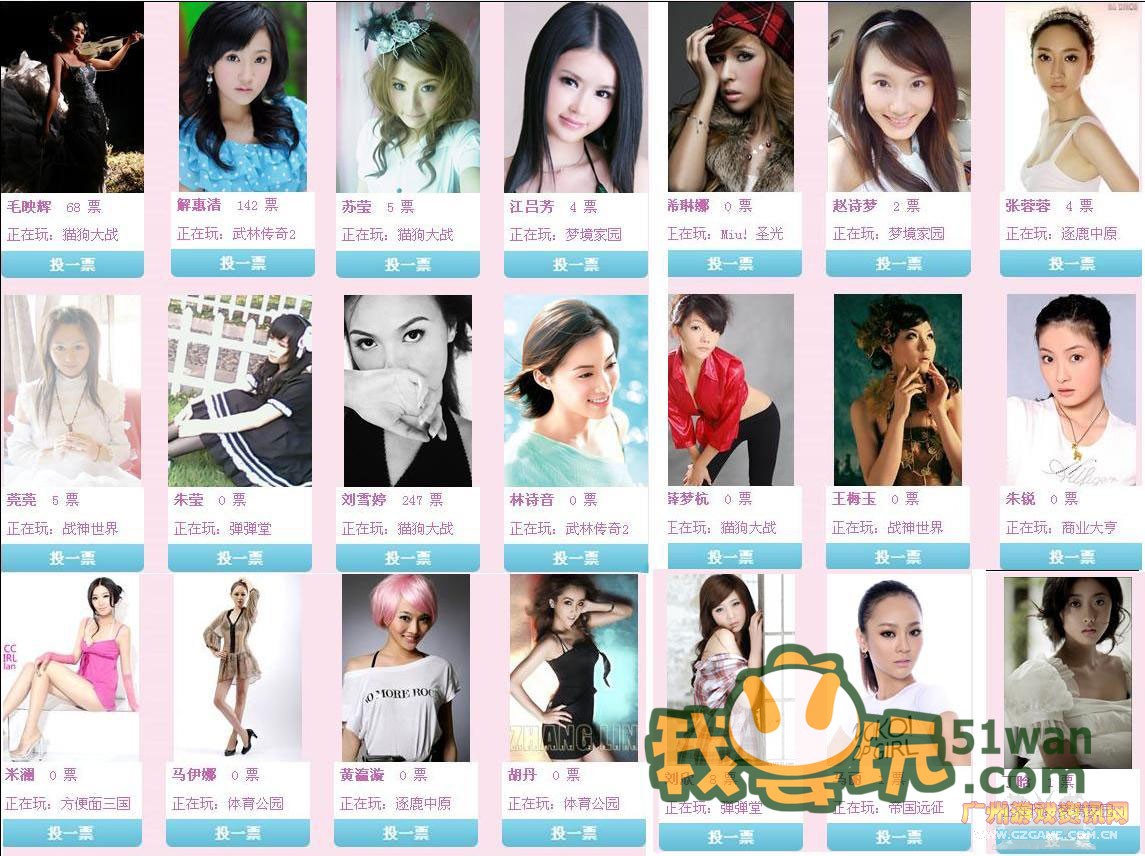Vote for 江吕芳
This screenshot has height=856, width=1145.
click(575, 264)
